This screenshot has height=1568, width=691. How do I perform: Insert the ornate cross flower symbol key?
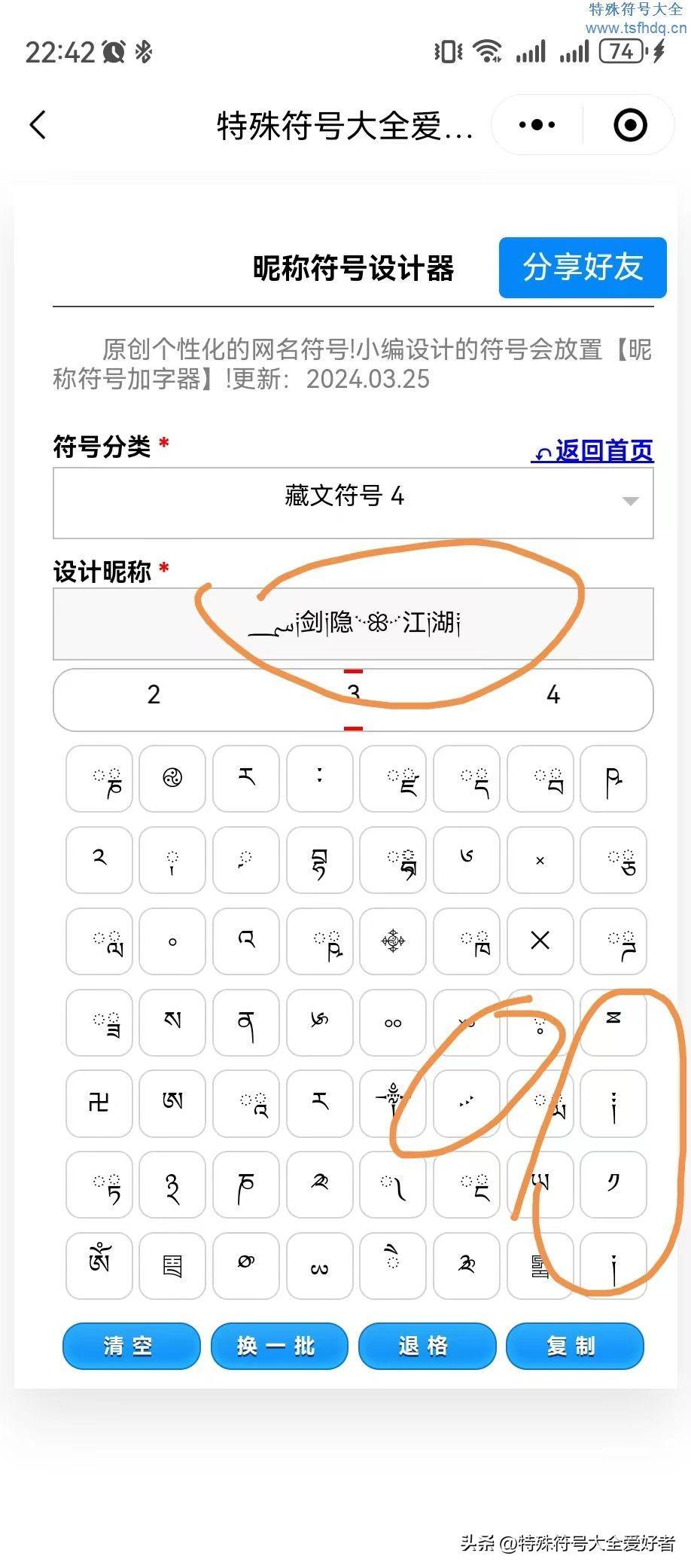(393, 941)
